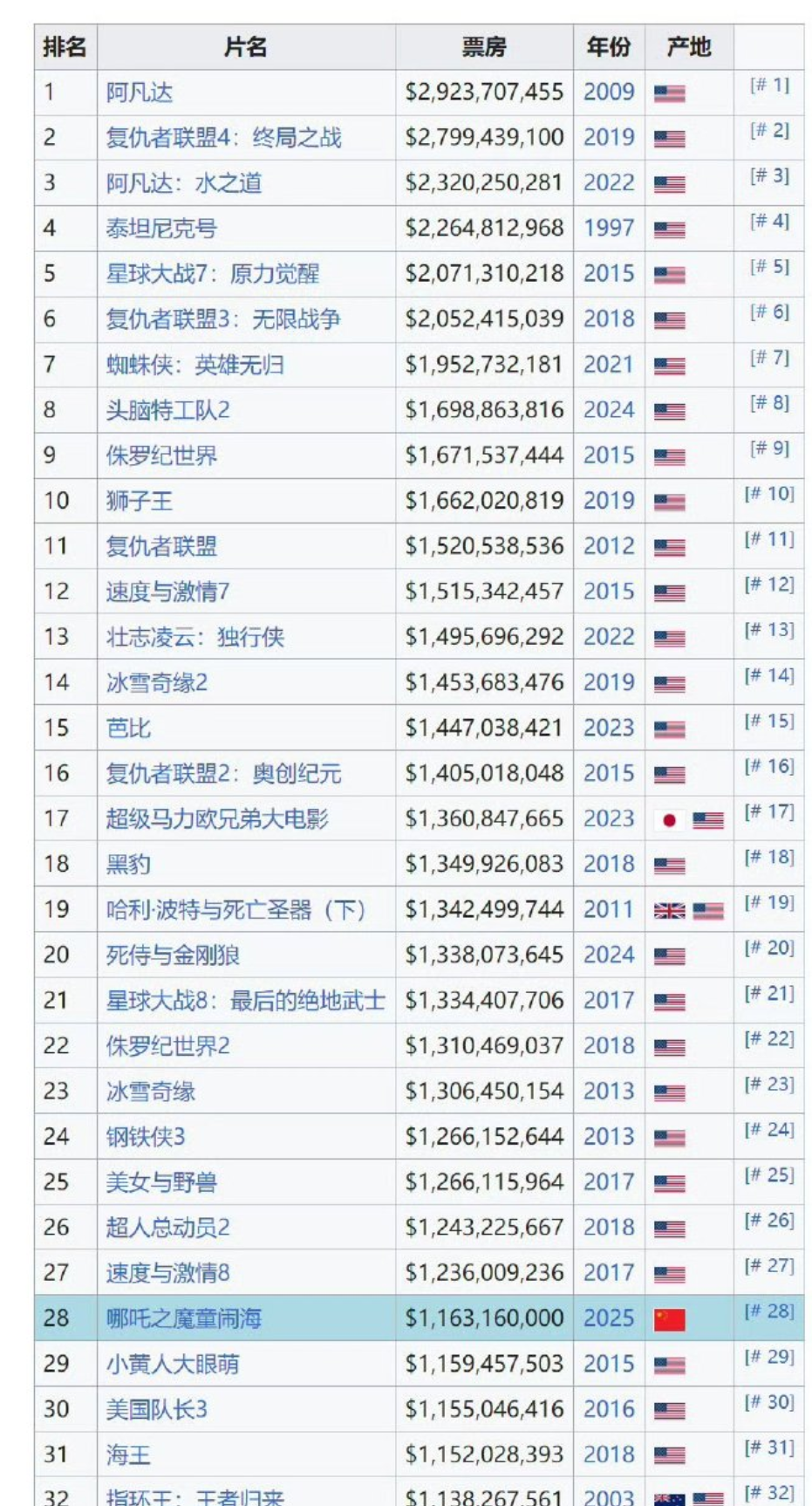Jump to reference [# 1] for 阿凡达
The image size is (812, 1506).
pyautogui.click(x=769, y=86)
